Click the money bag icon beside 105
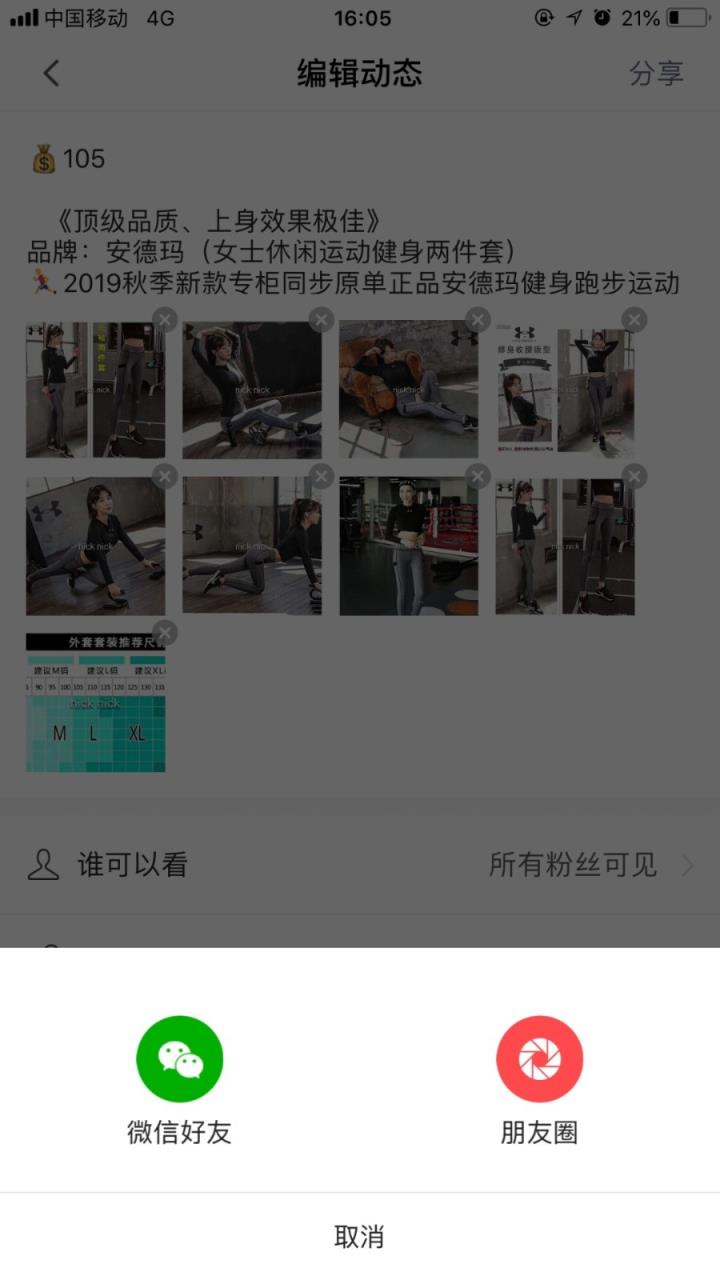This screenshot has height=1280, width=720. point(42,157)
